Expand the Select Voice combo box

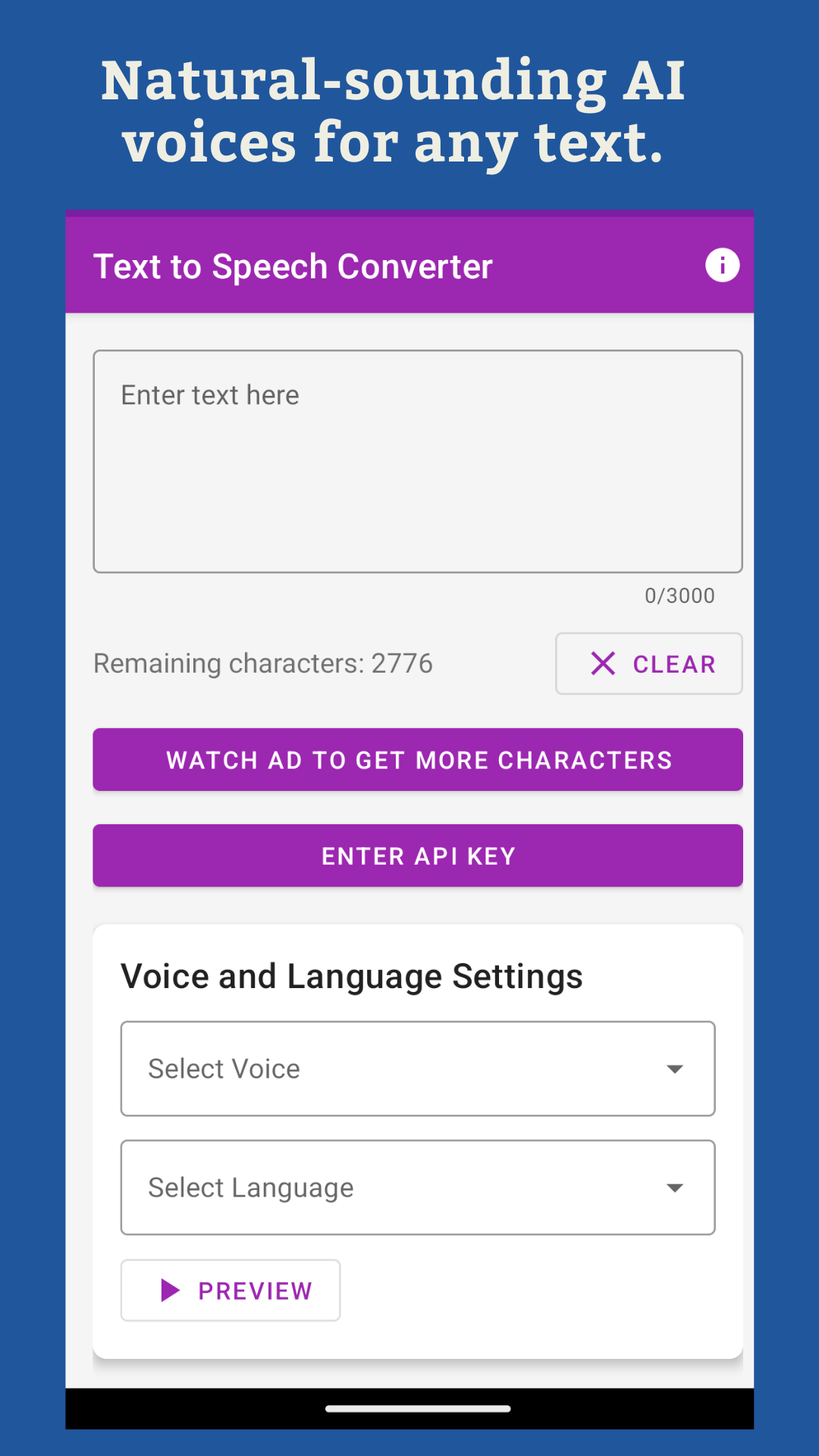click(417, 1068)
